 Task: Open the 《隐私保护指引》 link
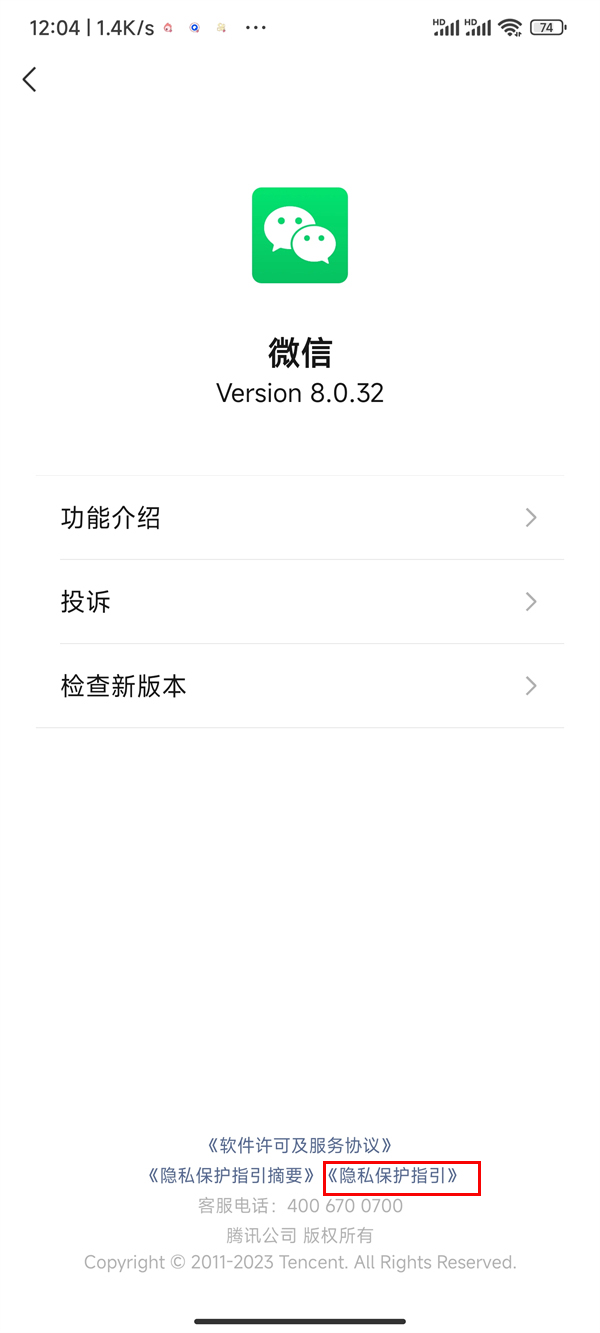point(393,1176)
